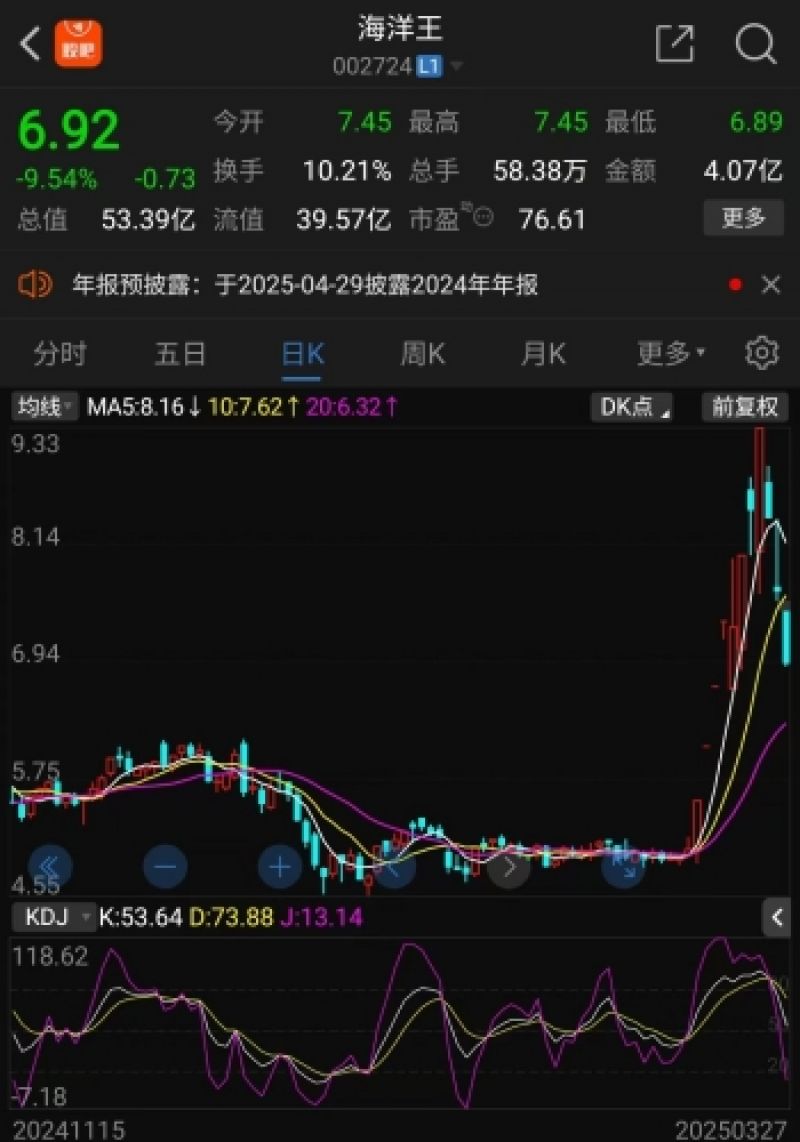
Task: Select the 日K tab
Action: tap(302, 353)
